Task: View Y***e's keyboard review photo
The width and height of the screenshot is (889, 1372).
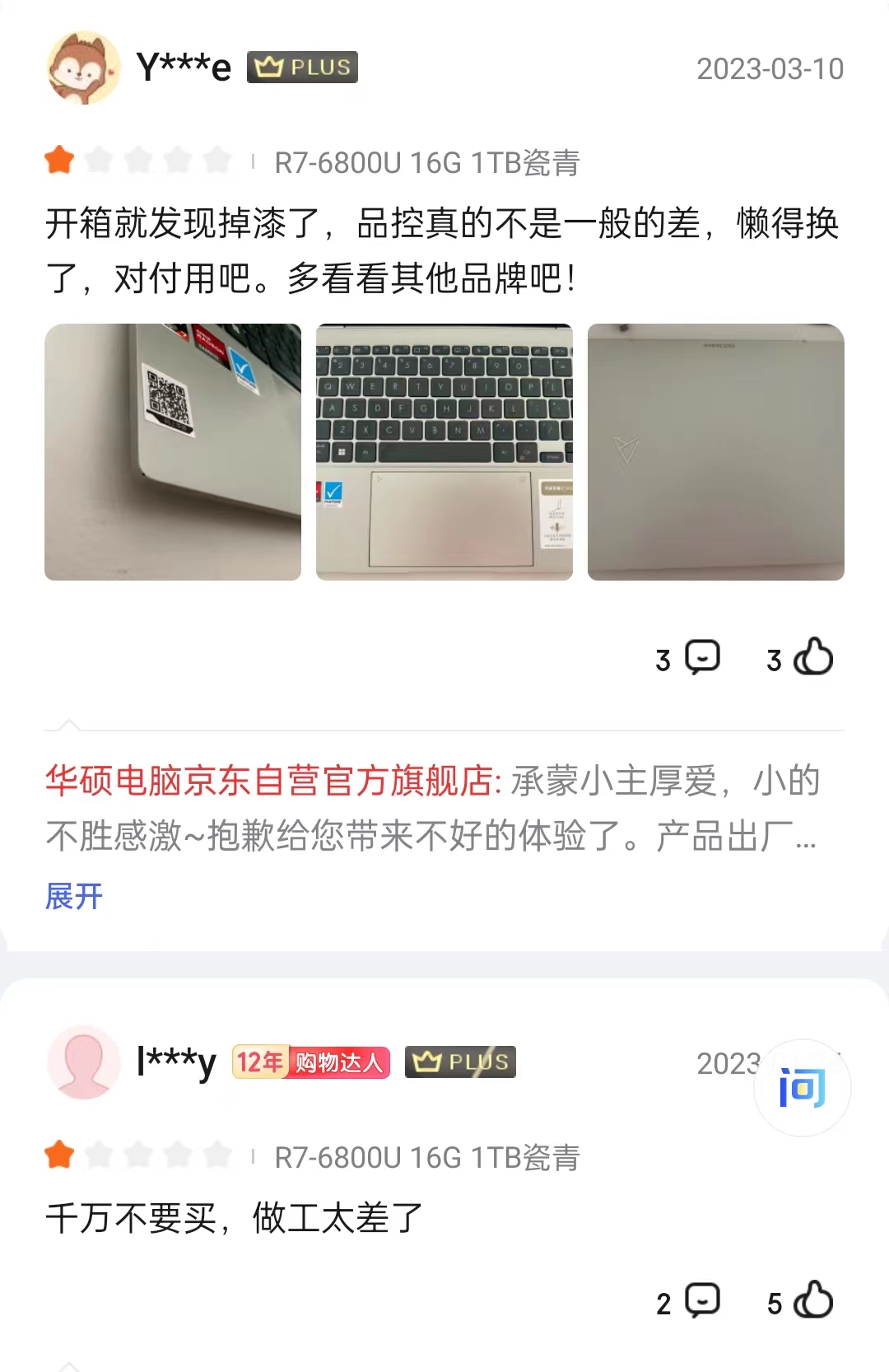Action: (444, 452)
